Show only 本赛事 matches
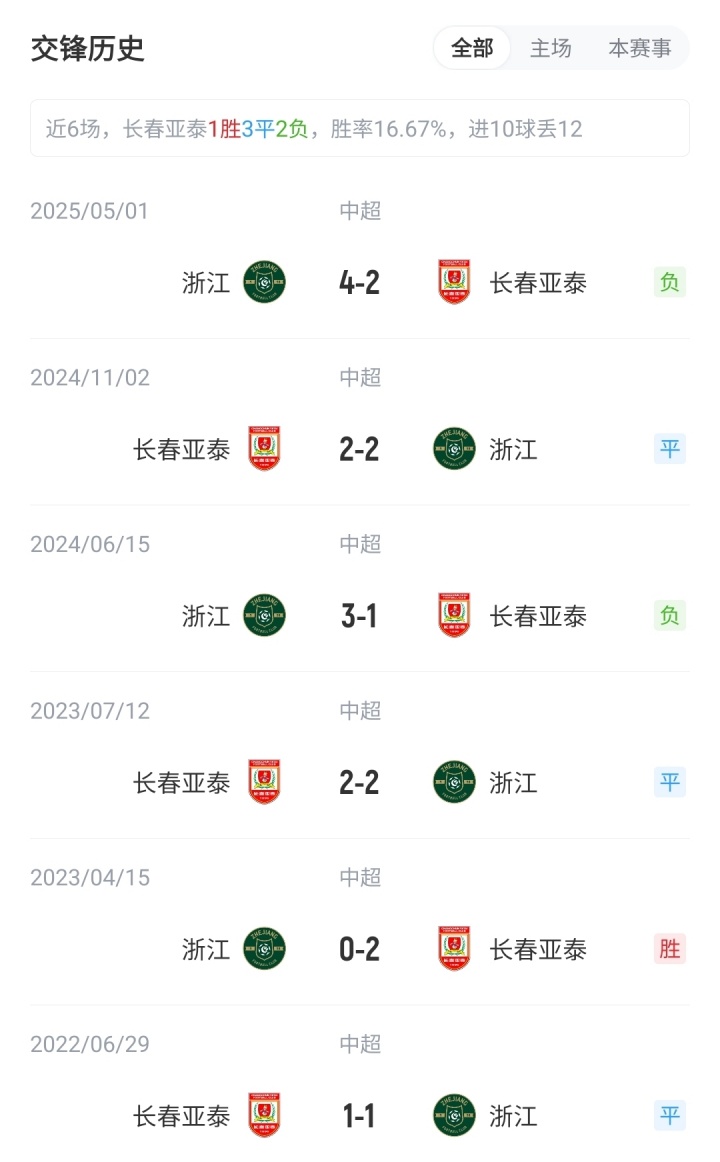The width and height of the screenshot is (720, 1162). [640, 48]
